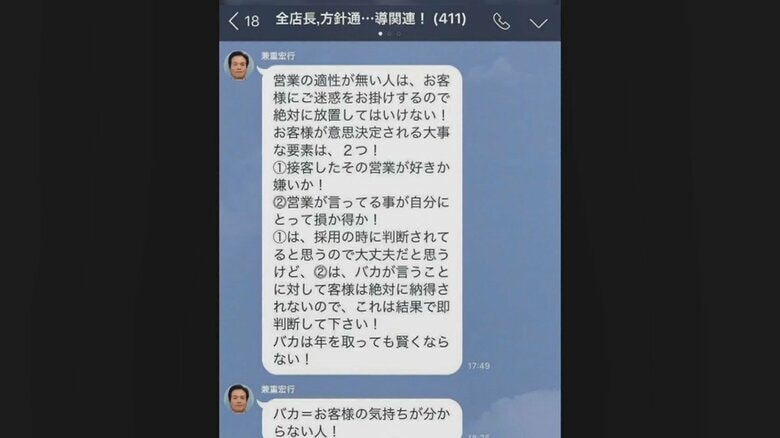The image size is (780, 438).
Task: Expand the chat options chevron menu
Action: 538,22
